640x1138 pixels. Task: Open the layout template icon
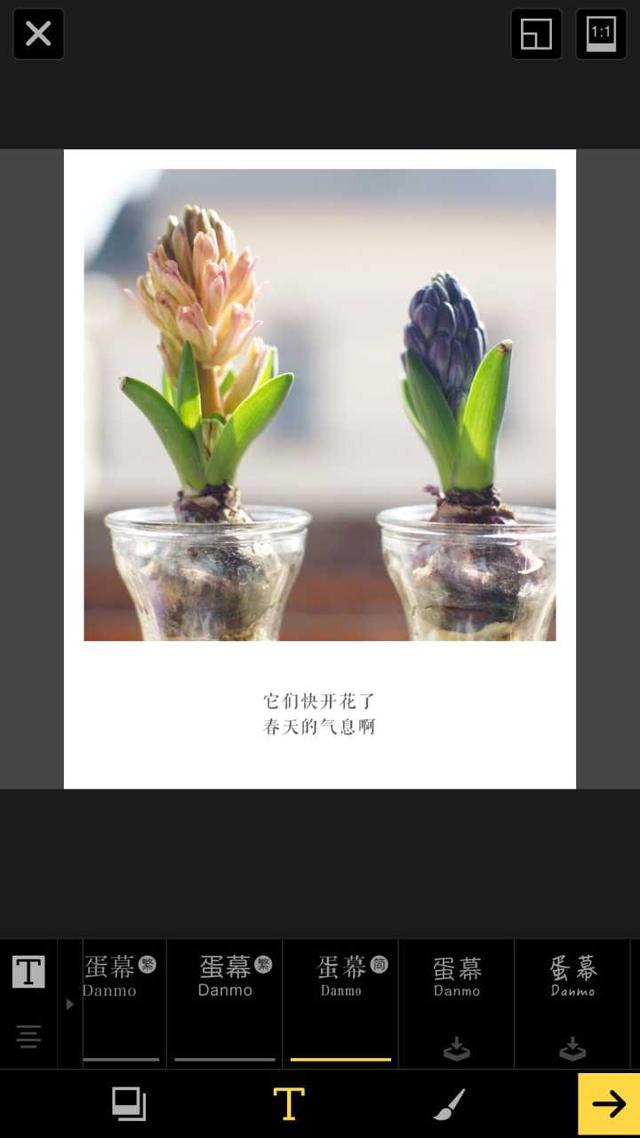tap(536, 34)
